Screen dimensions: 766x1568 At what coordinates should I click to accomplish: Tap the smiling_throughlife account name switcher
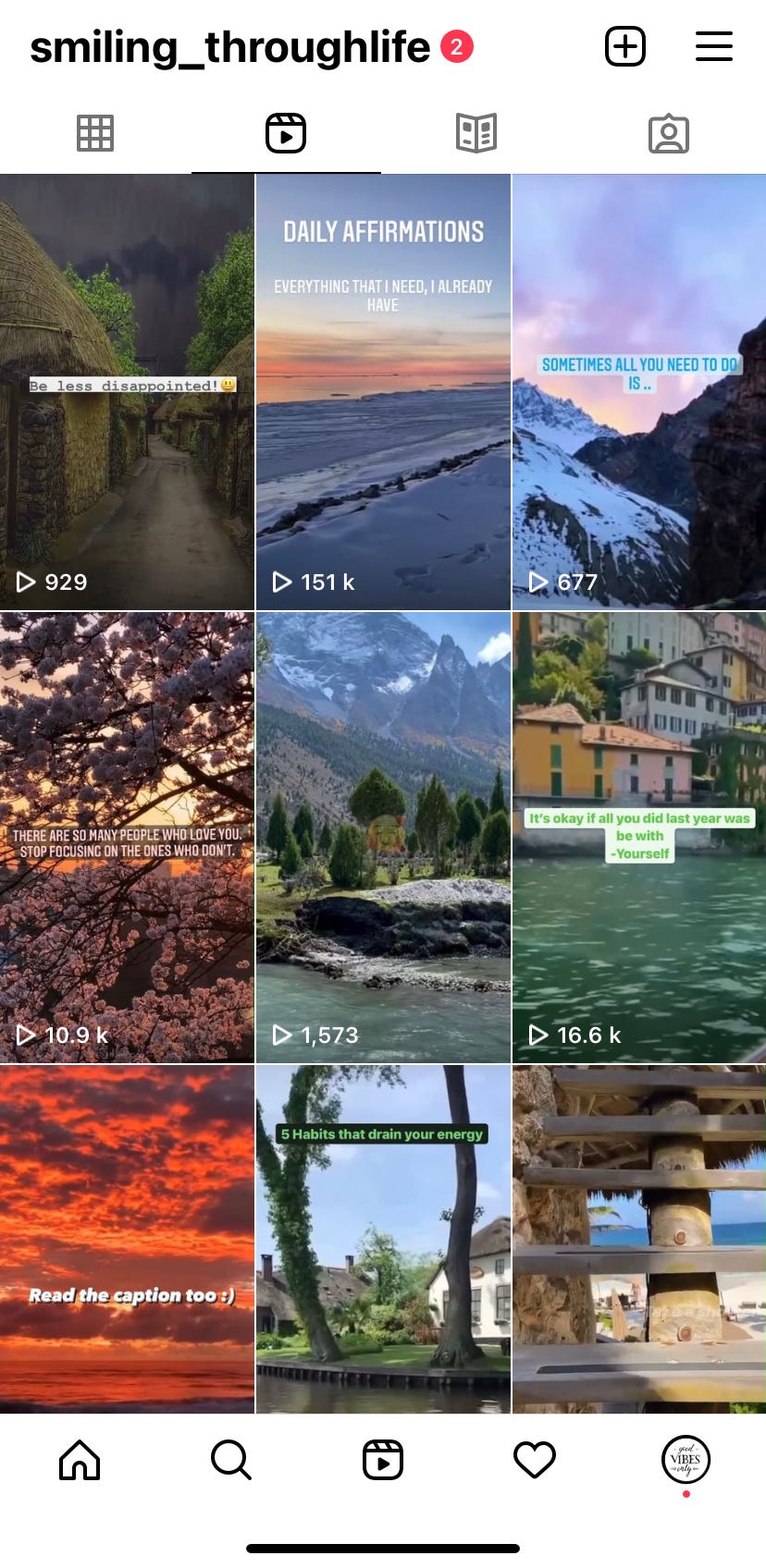coord(230,47)
